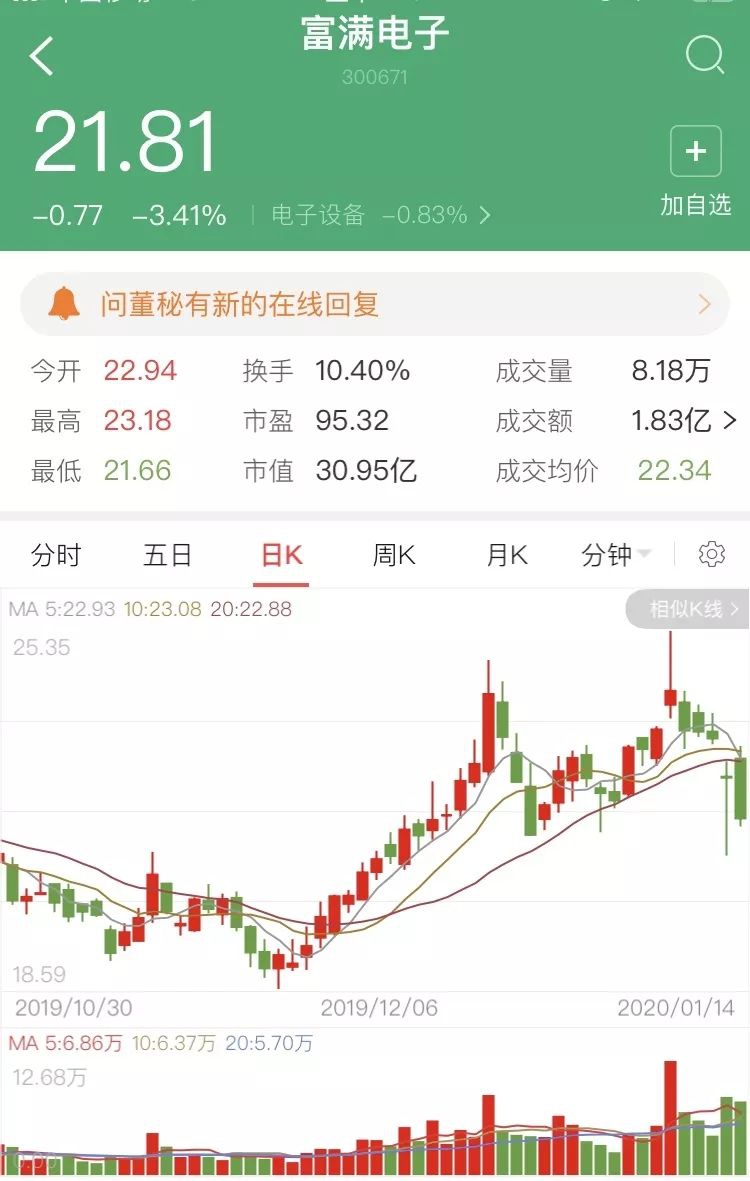Open the 分钟 interval dropdown
Viewport: 750px width, 1181px height.
coord(615,555)
